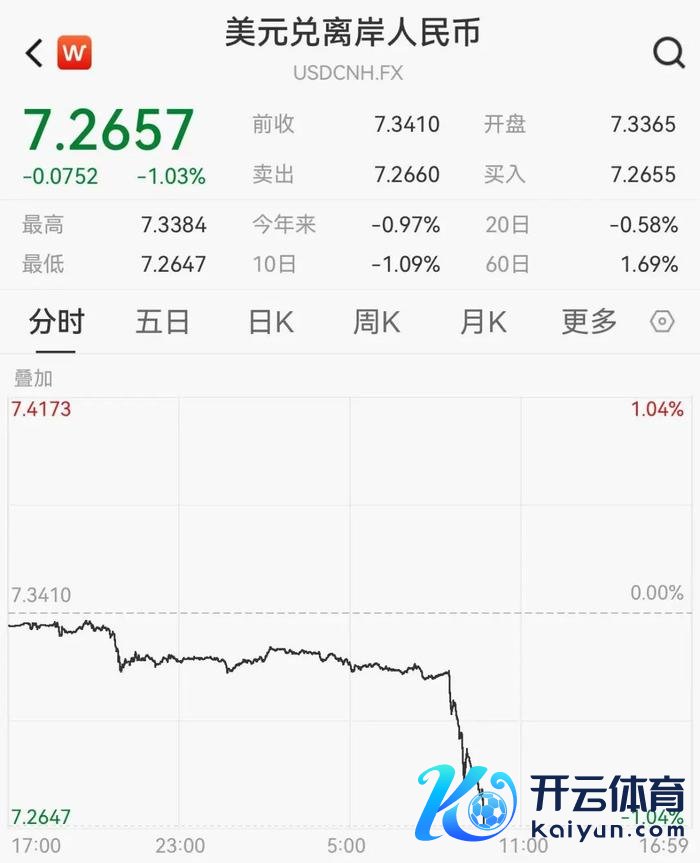The width and height of the screenshot is (700, 863).
Task: Tap 叠加 to overlay another symbol
Action: 33,378
